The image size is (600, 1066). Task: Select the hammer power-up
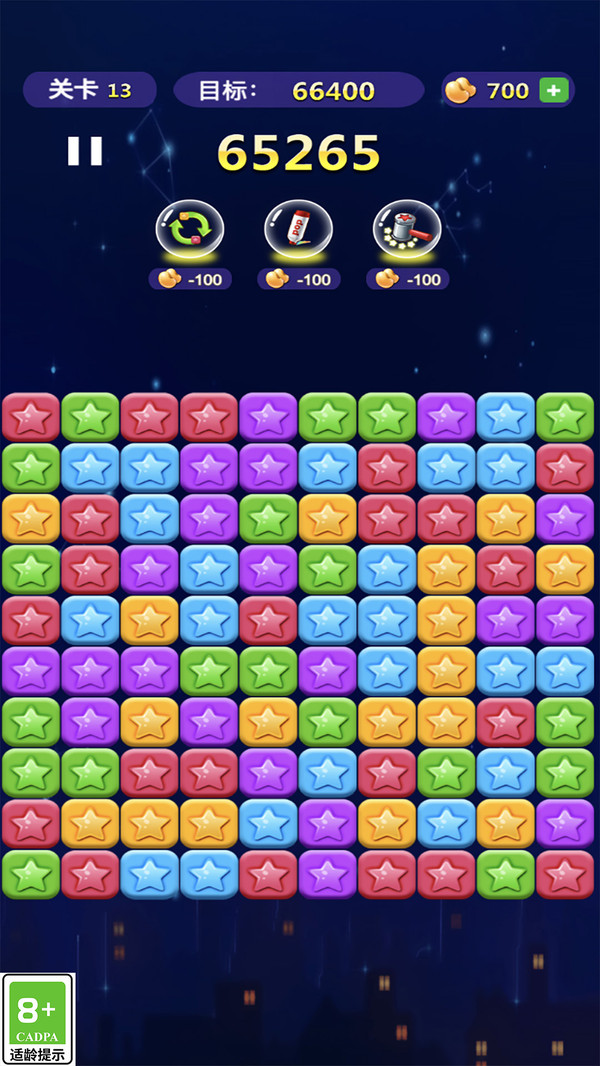click(407, 229)
